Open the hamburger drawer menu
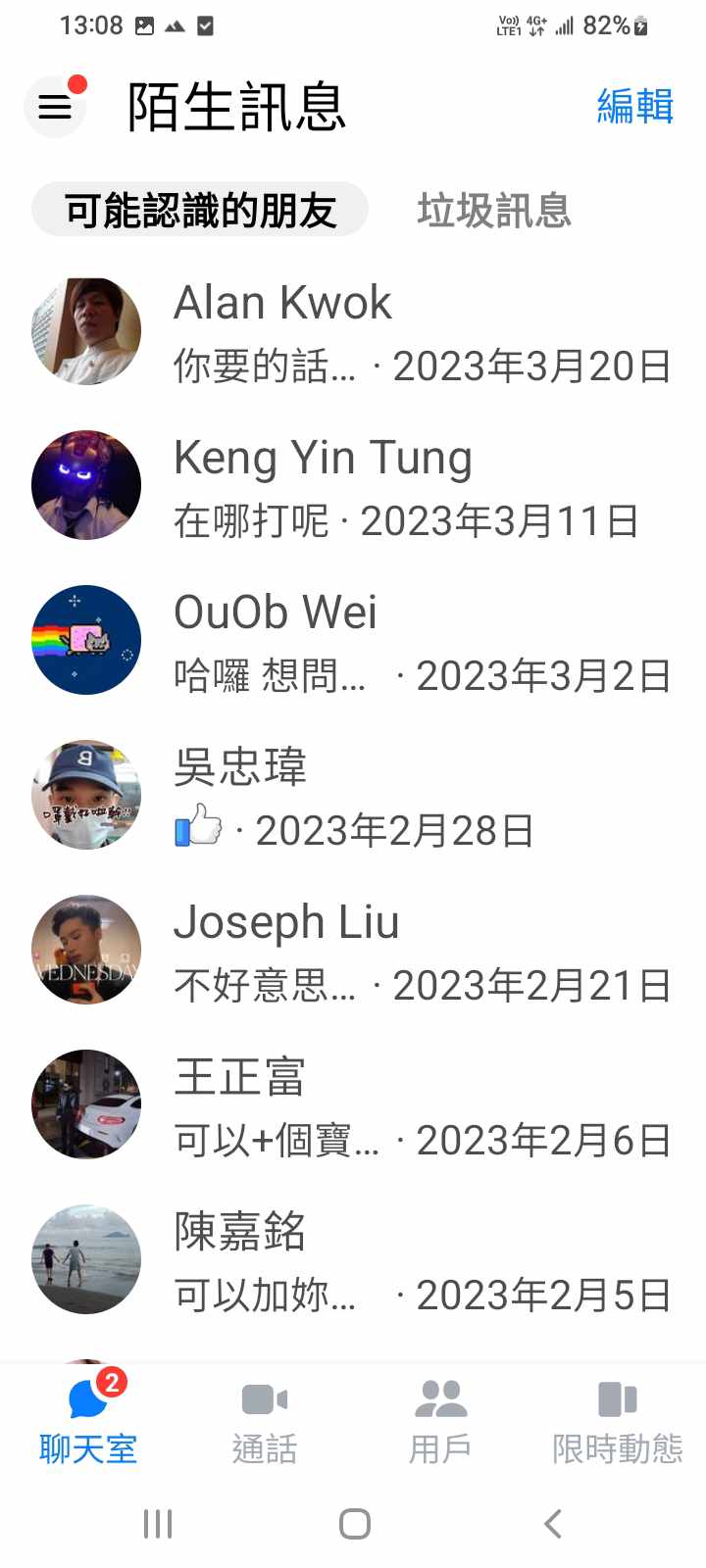The image size is (706, 1568). tap(55, 106)
